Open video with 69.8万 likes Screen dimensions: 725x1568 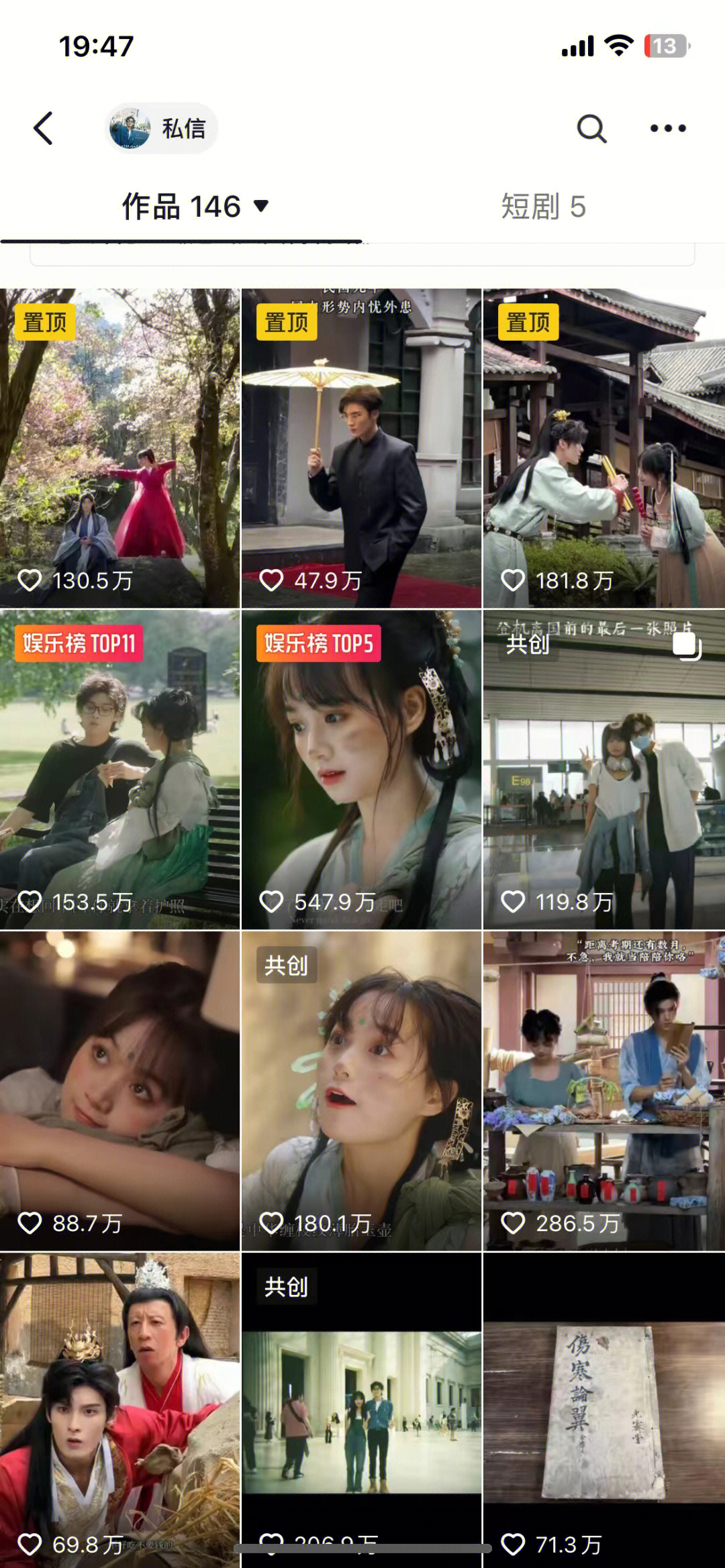click(x=119, y=1402)
